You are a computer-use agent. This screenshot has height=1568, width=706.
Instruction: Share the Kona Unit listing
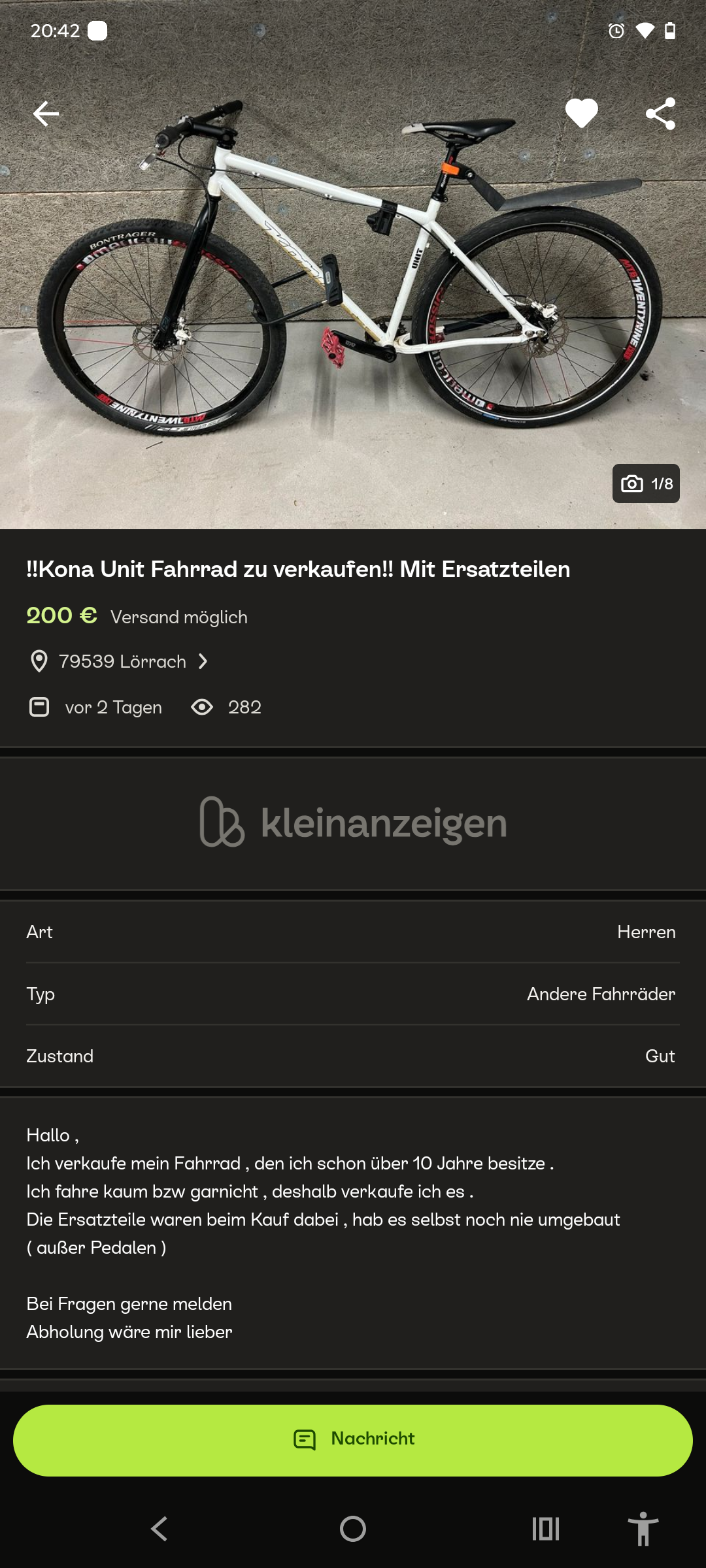(660, 114)
